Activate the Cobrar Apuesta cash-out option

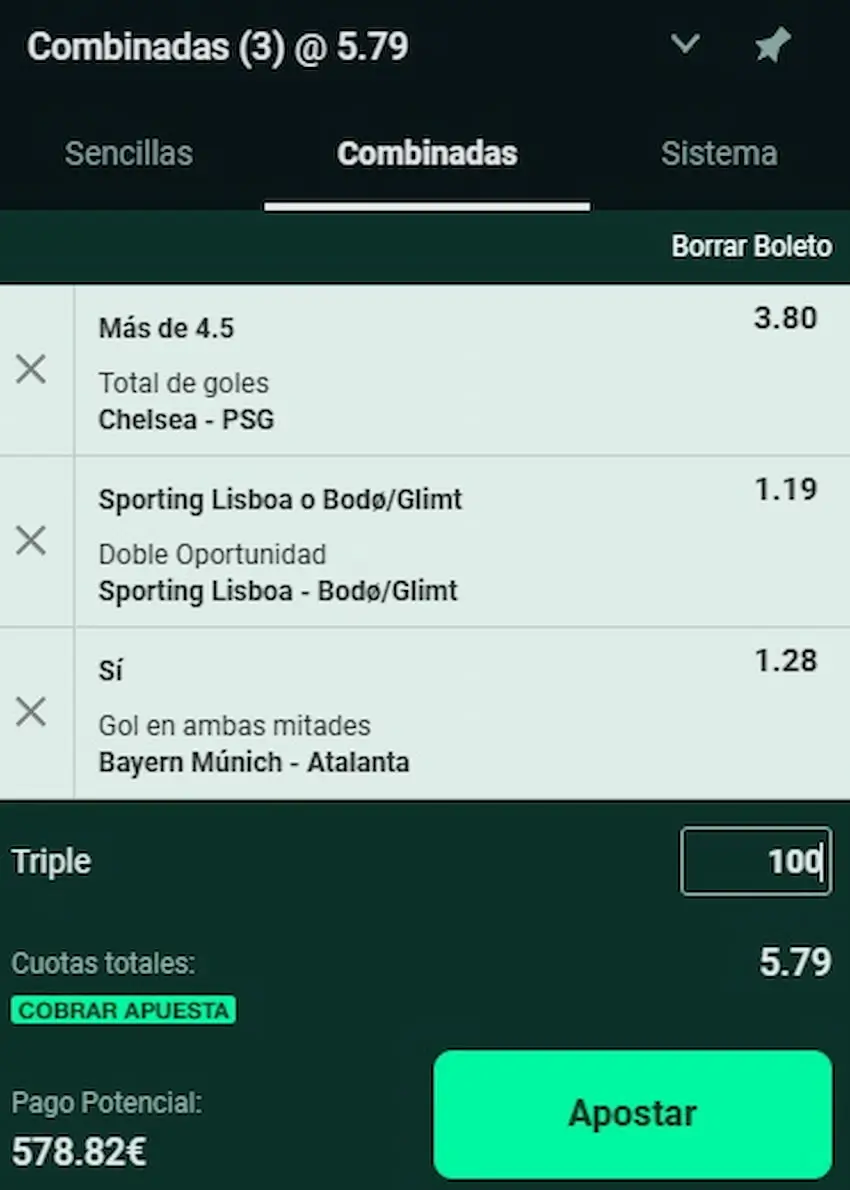(x=123, y=1009)
